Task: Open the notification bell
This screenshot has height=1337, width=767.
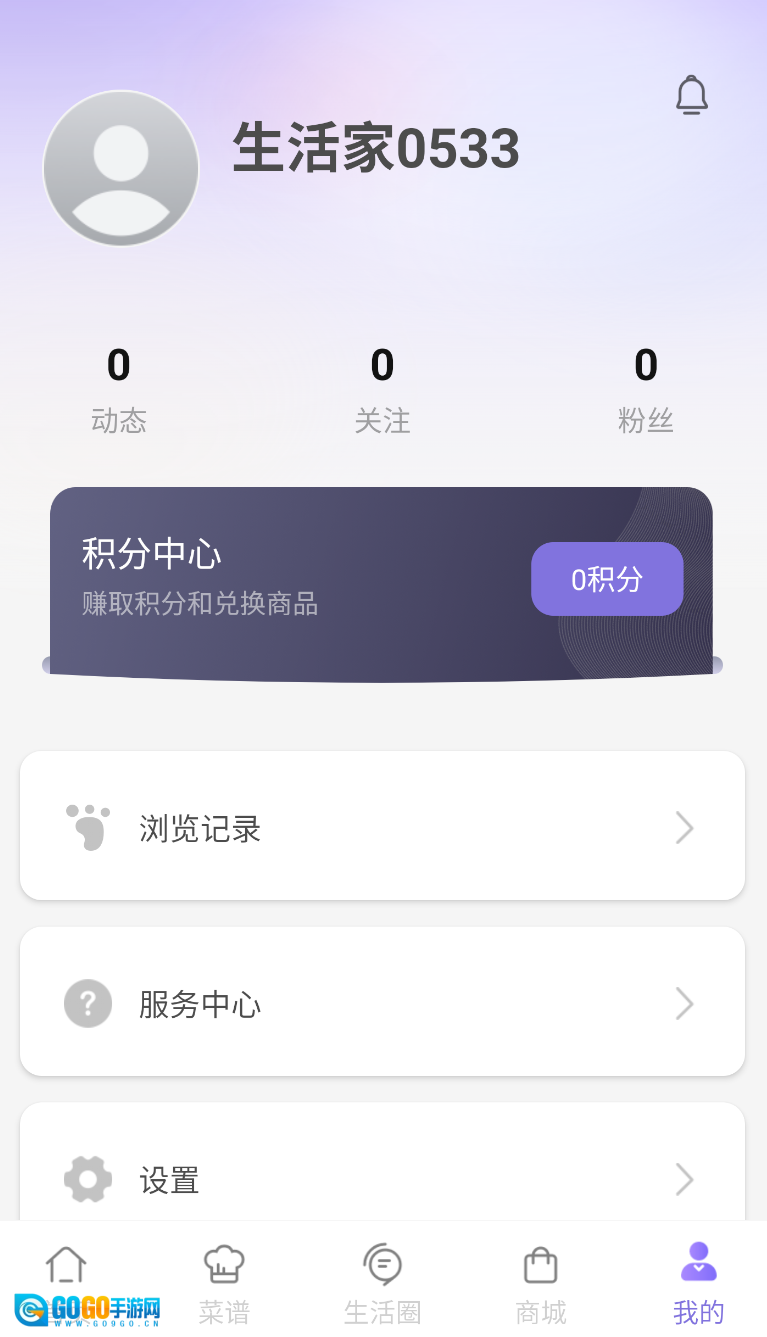Action: point(692,95)
